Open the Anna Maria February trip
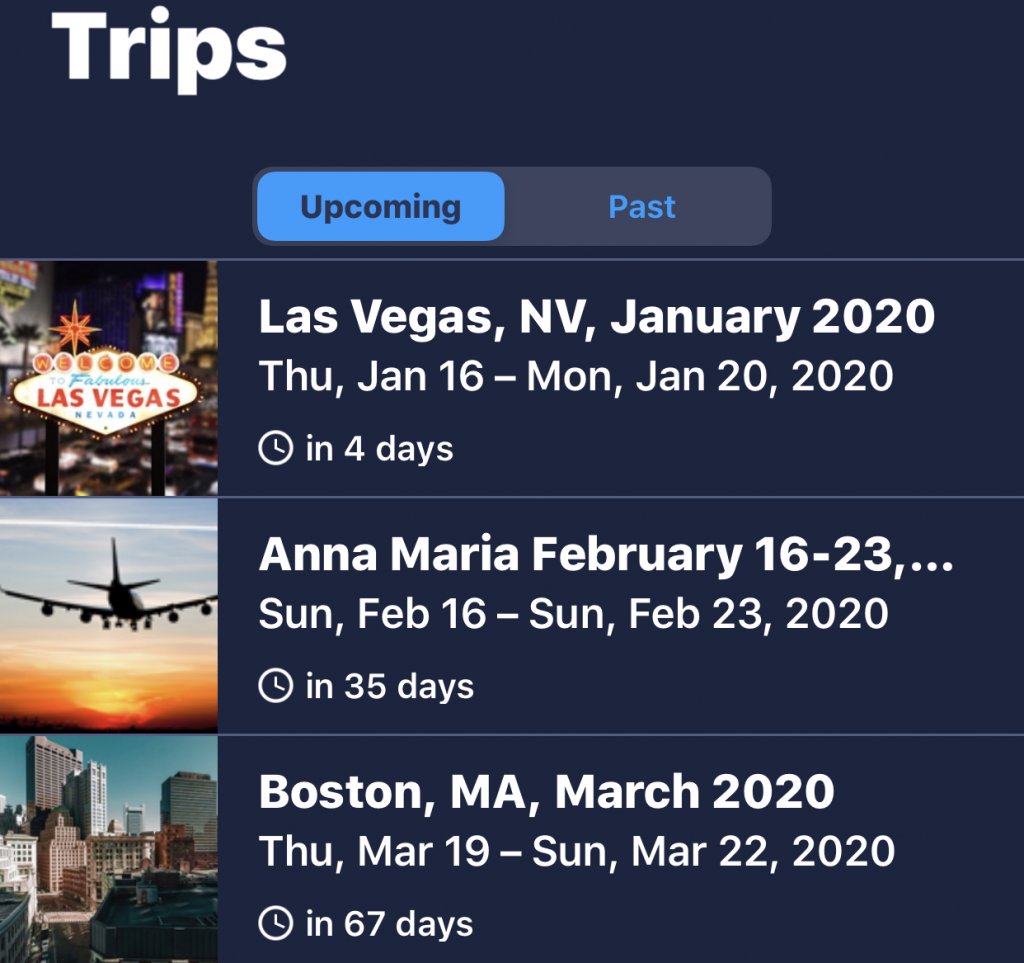Screen dimensions: 1024x963 [x=604, y=615]
